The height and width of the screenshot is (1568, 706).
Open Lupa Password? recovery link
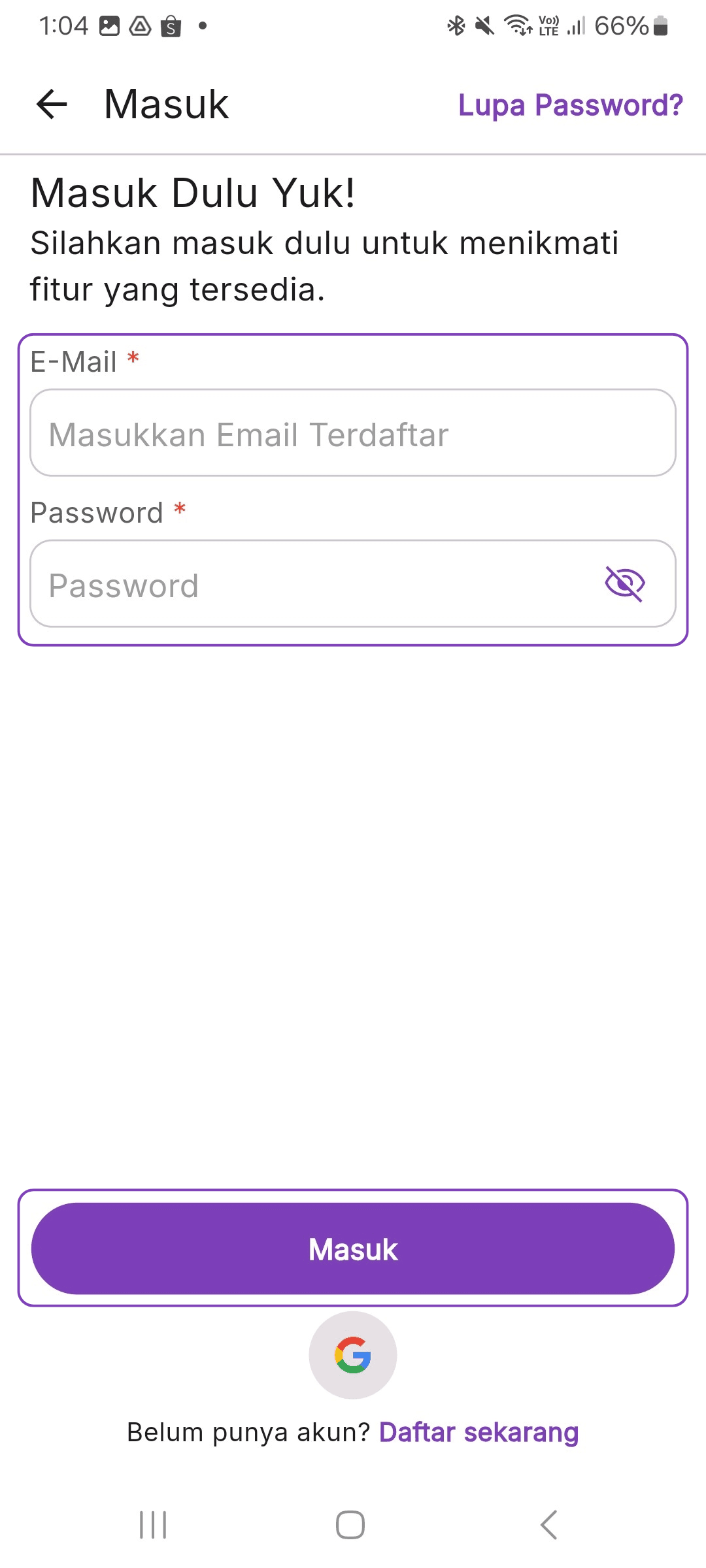[x=570, y=105]
